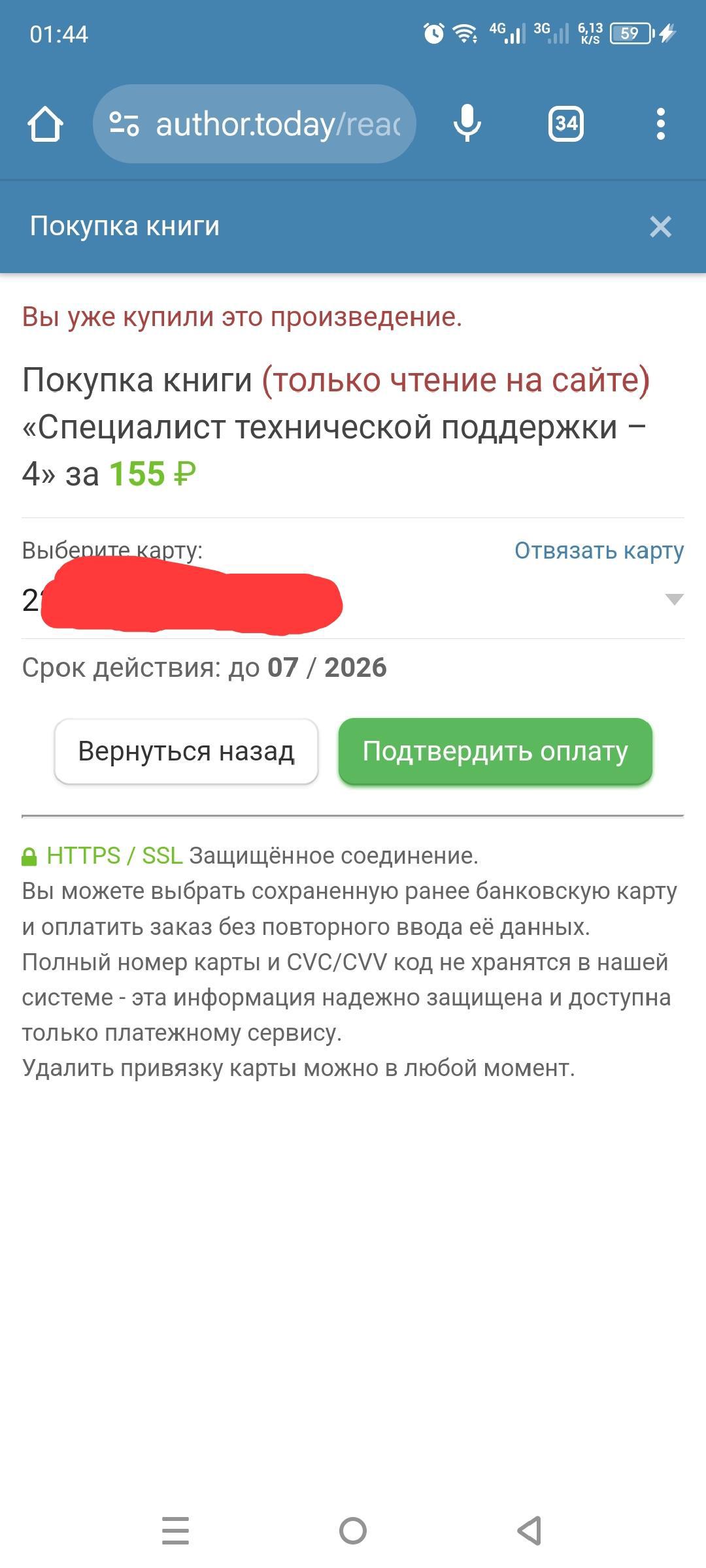This screenshot has width=706, height=1568.
Task: Open the browser home page
Action: tap(45, 123)
